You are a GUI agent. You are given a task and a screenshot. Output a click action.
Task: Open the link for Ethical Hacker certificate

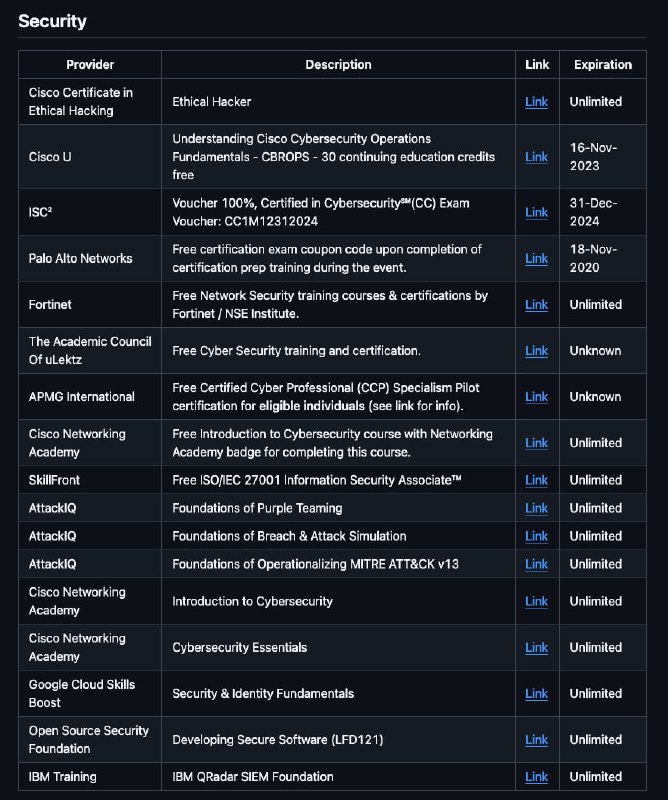536,102
